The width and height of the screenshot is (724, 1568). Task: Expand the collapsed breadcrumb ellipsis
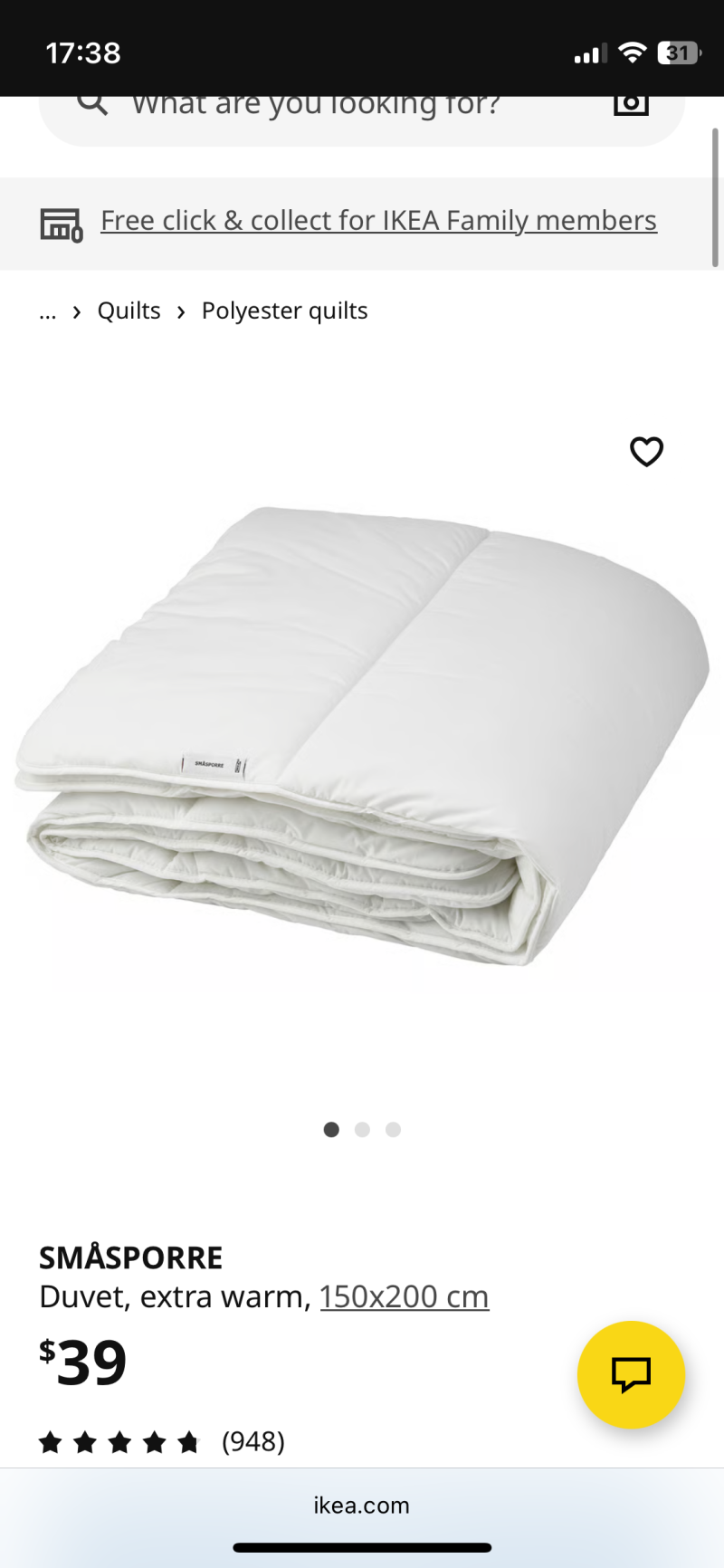coord(48,311)
